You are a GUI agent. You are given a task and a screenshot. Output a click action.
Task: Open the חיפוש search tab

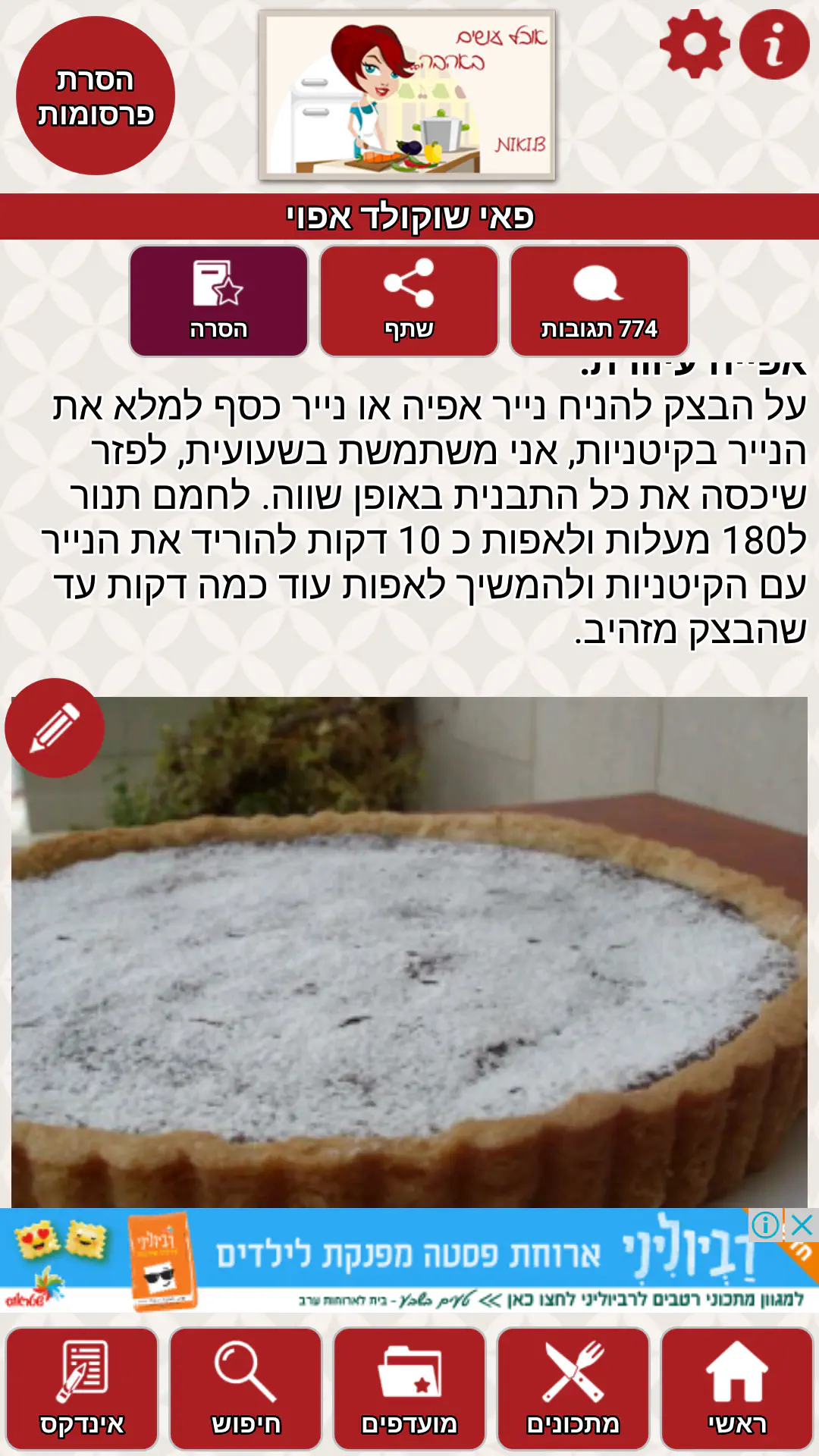(x=246, y=1389)
